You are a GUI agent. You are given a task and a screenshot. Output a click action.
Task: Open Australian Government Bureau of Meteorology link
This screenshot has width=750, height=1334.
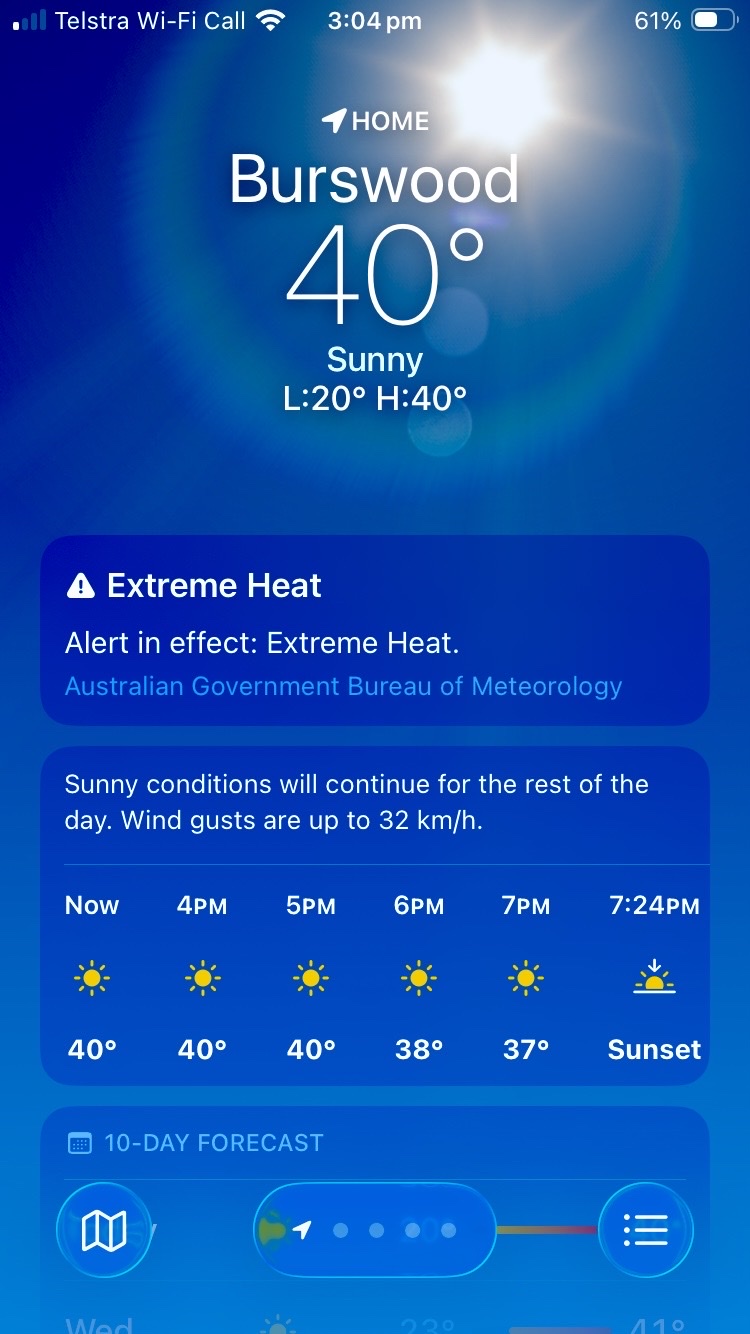pyautogui.click(x=343, y=687)
